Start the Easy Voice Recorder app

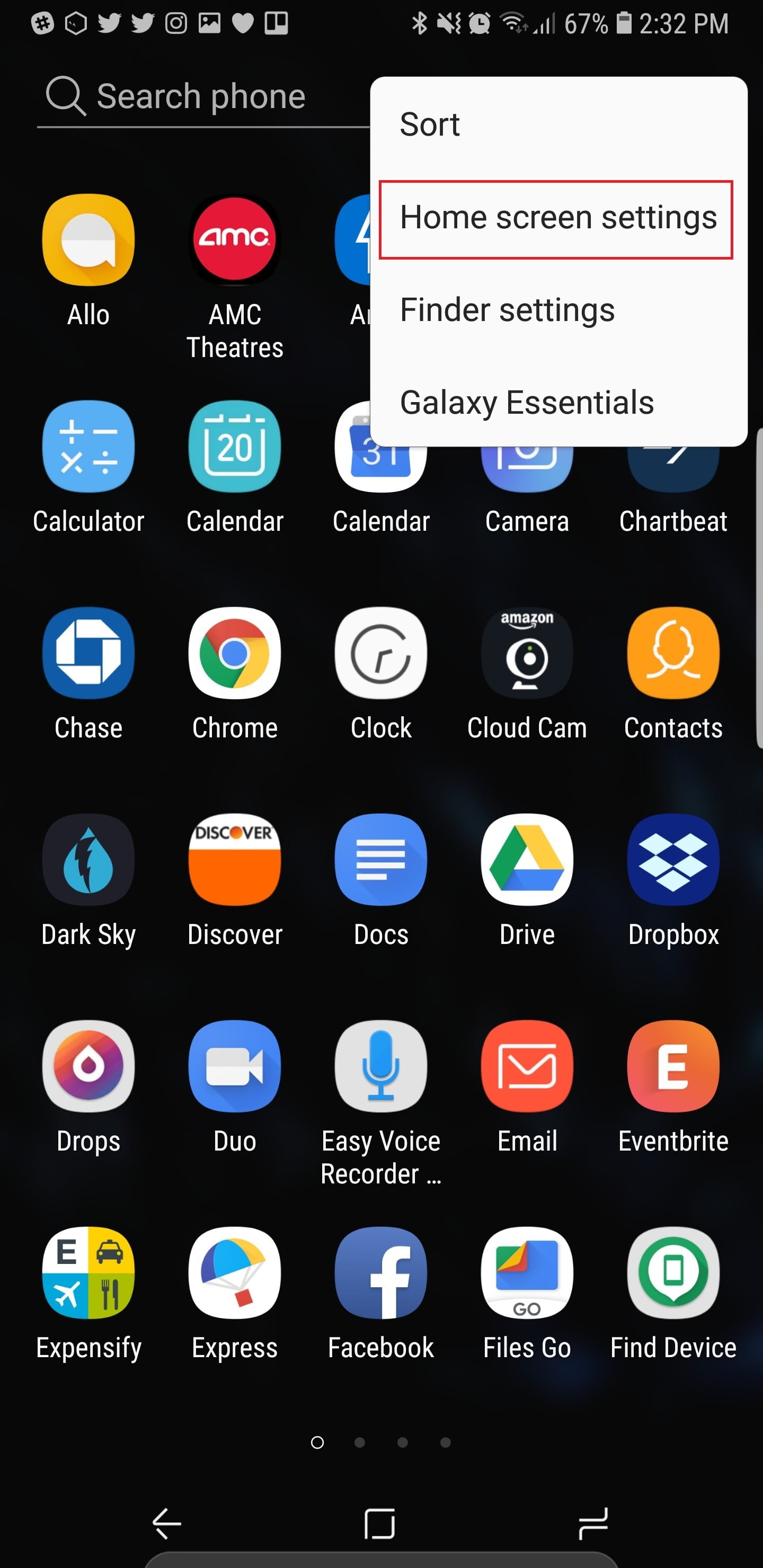380,1066
